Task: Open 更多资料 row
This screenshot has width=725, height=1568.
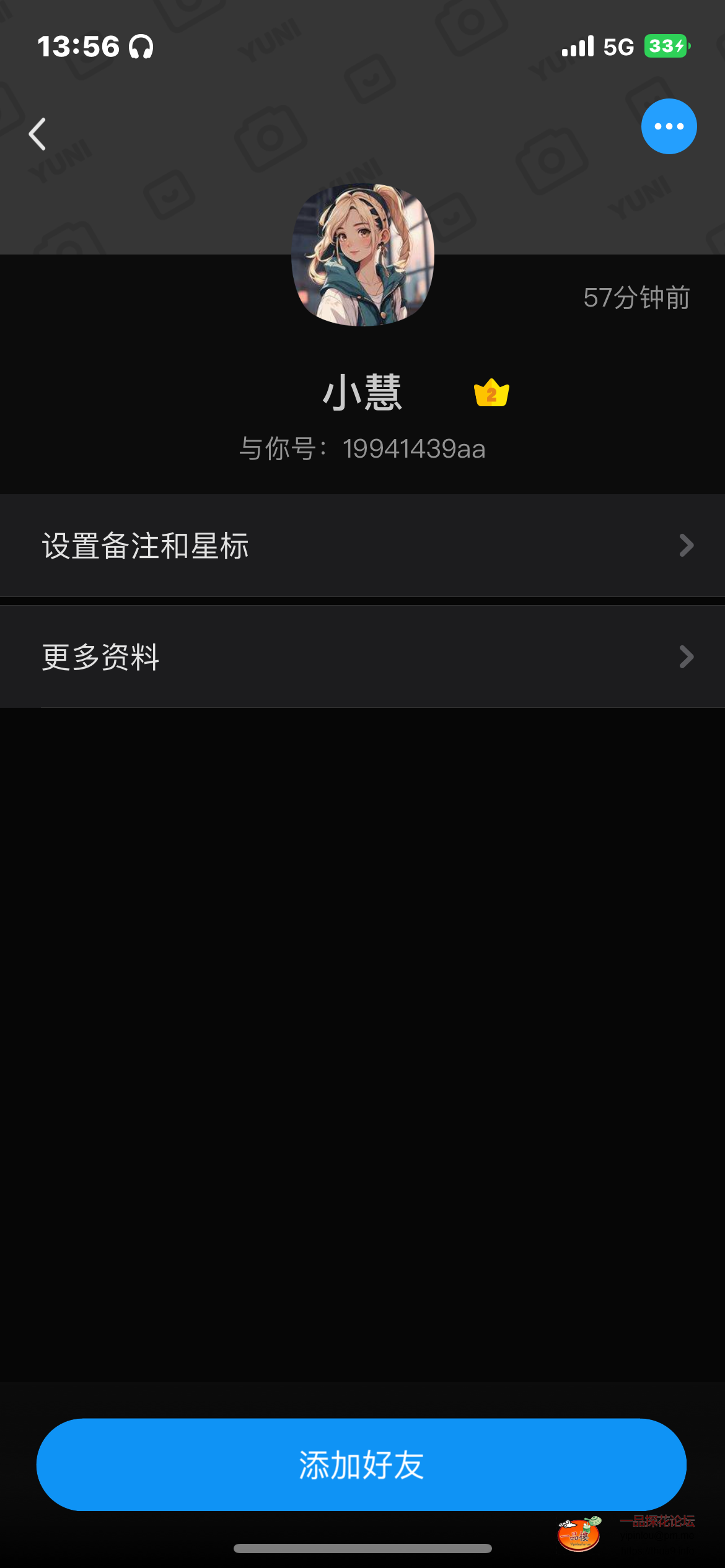Action: 362,657
